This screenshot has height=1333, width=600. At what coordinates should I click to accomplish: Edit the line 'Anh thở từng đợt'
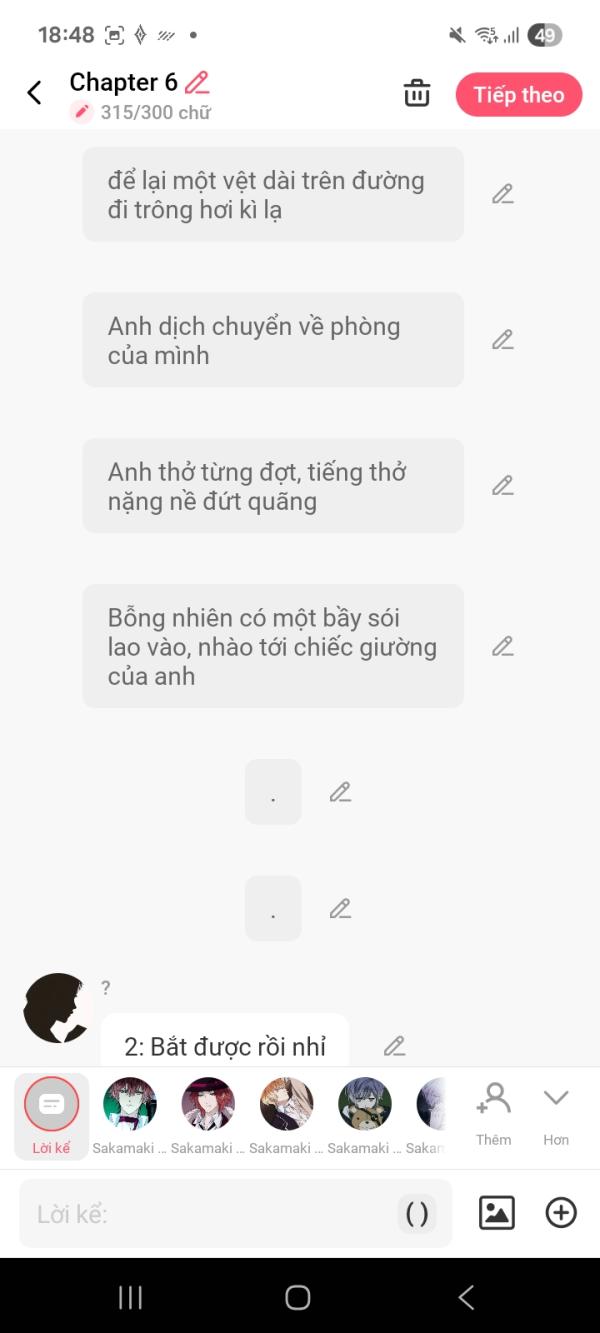pos(502,486)
